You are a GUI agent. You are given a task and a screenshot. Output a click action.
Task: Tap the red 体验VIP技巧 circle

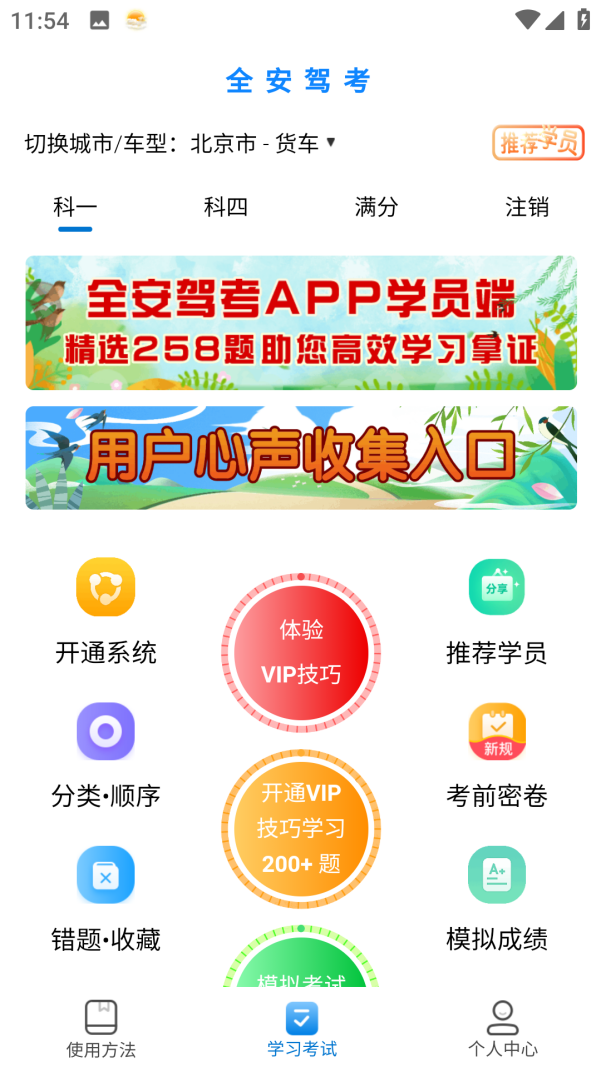300,653
